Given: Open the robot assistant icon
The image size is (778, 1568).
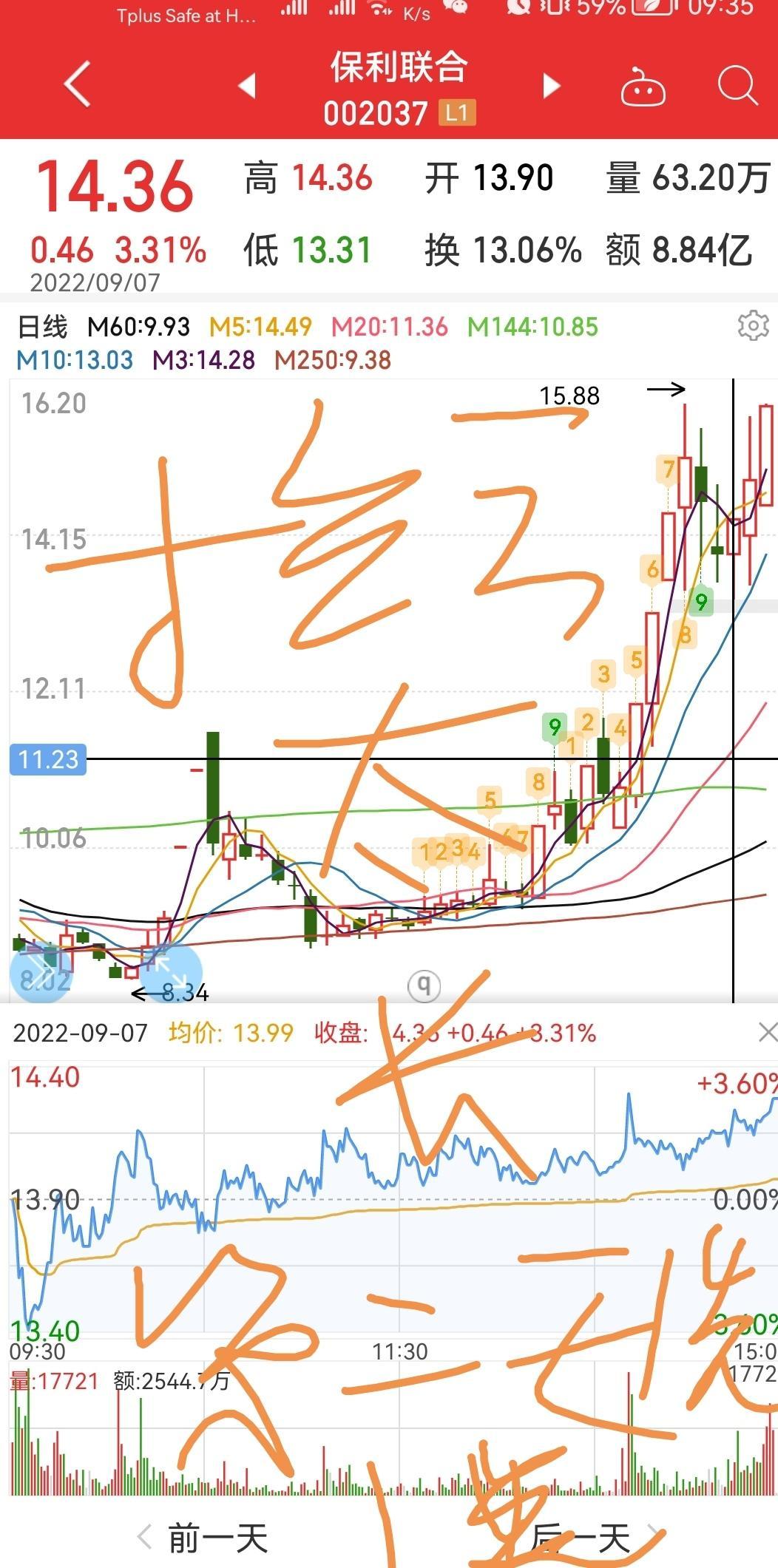Looking at the screenshot, I should 643,86.
